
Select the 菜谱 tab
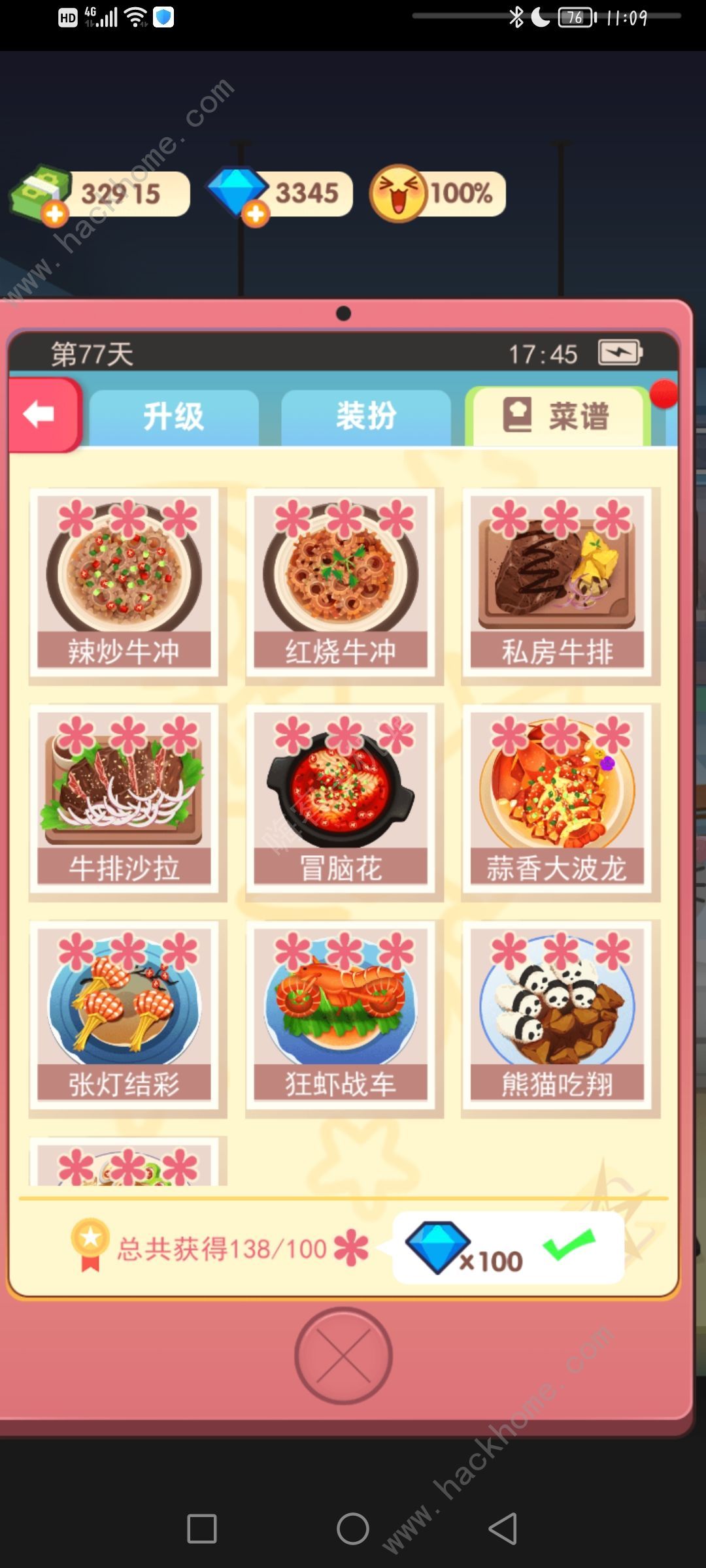[x=559, y=417]
